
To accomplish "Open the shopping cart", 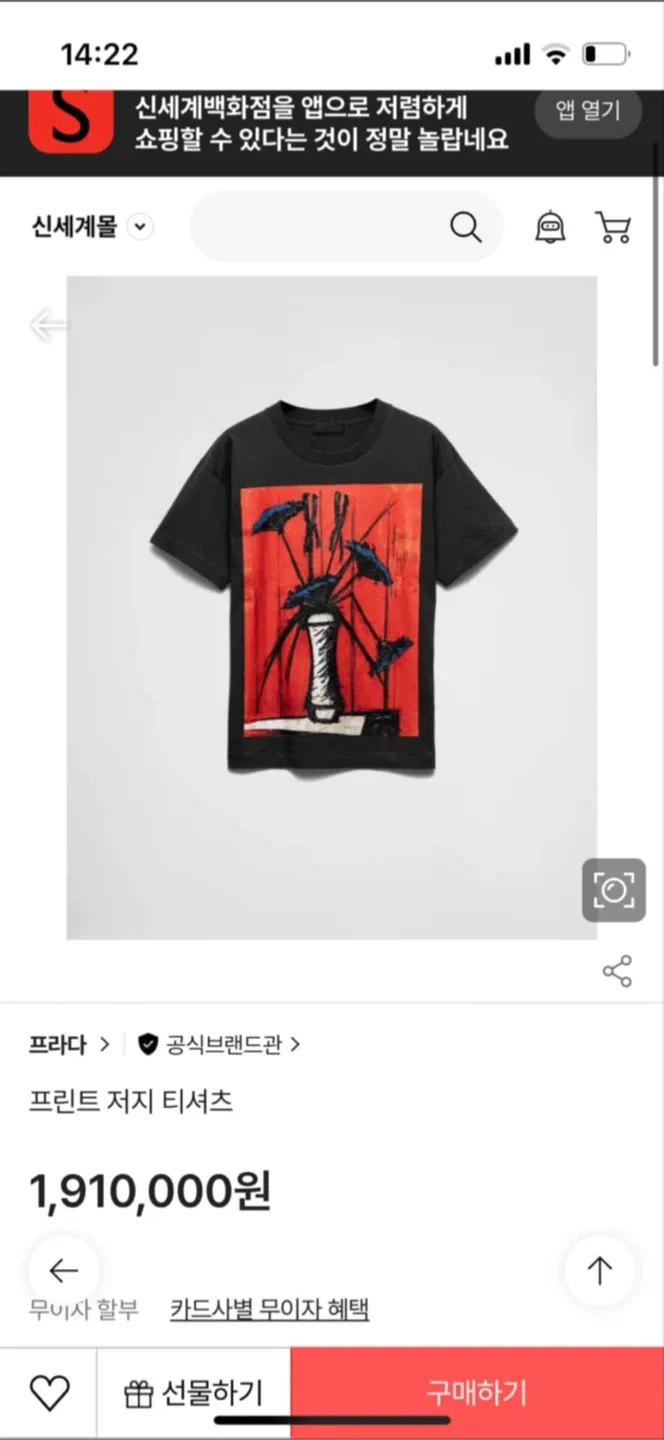I will coord(613,227).
